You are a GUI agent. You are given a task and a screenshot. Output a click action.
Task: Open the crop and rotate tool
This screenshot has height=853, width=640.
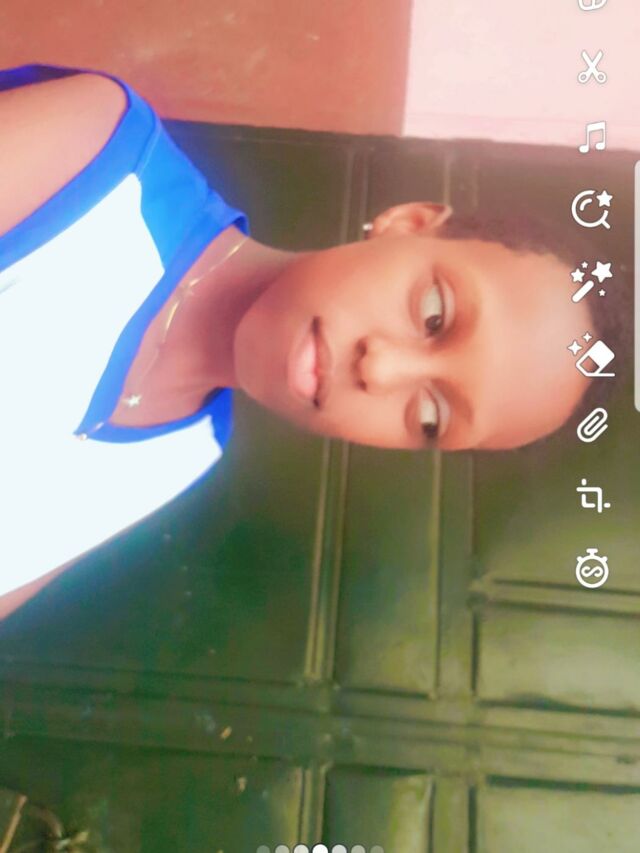pos(592,496)
